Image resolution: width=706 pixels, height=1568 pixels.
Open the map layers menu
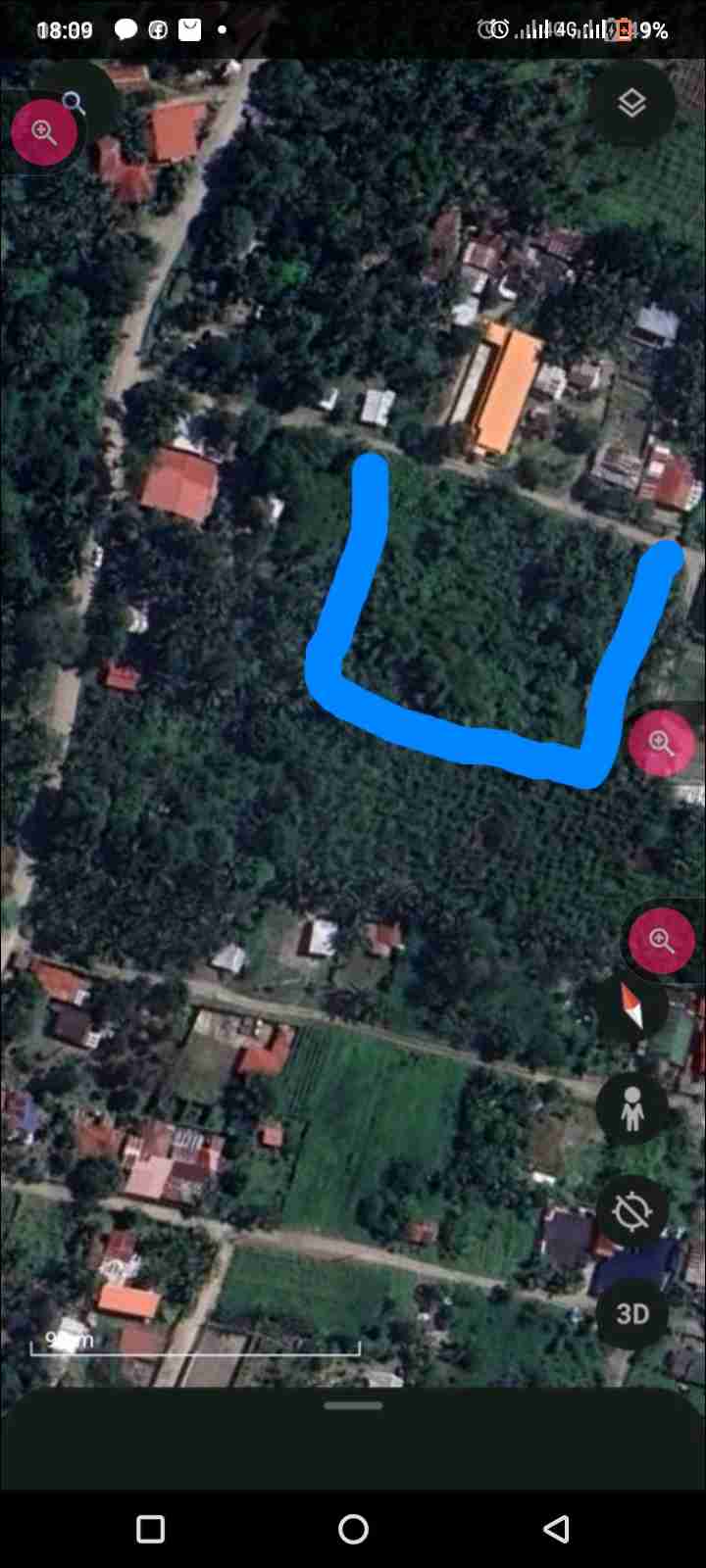click(x=632, y=103)
